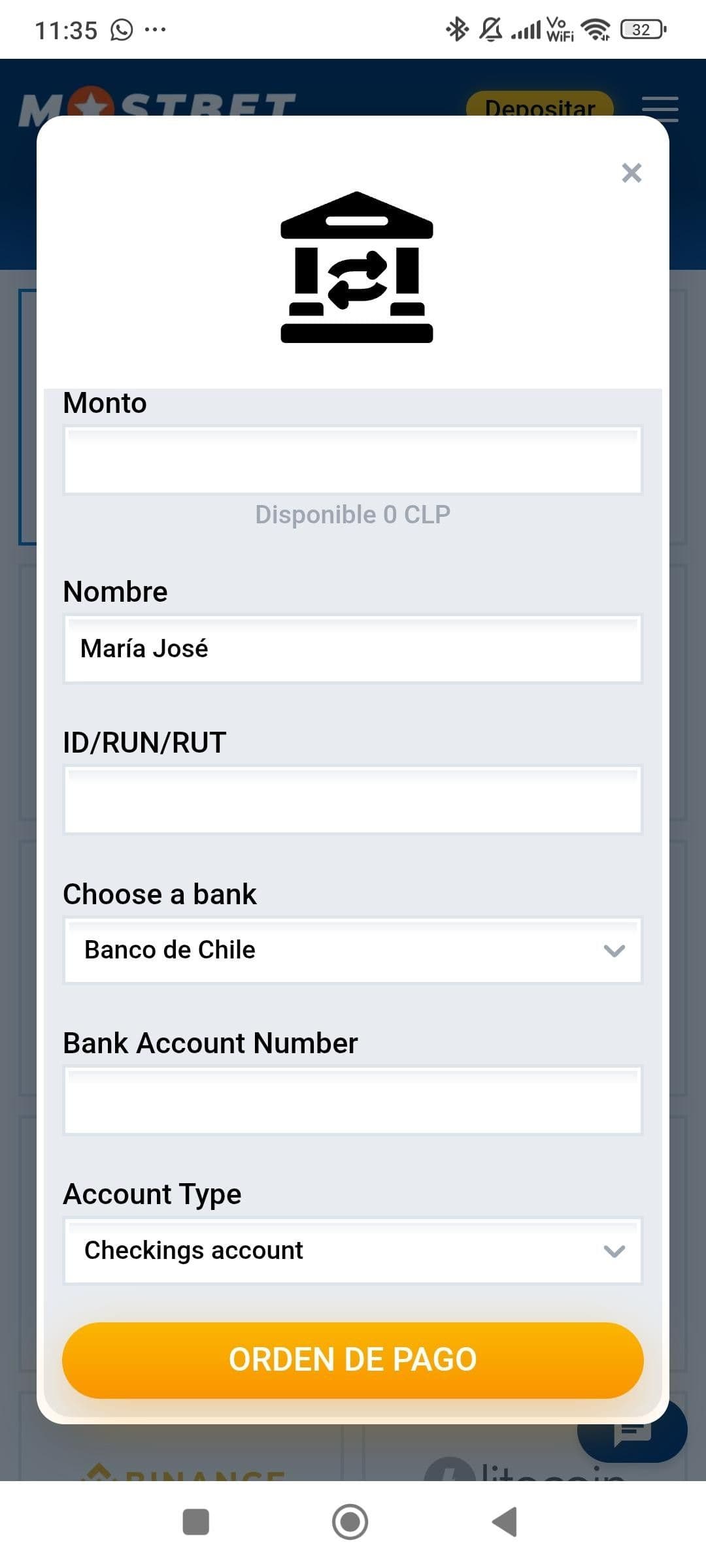706x1568 pixels.
Task: Select the Nombre field containing María José
Action: click(x=353, y=649)
